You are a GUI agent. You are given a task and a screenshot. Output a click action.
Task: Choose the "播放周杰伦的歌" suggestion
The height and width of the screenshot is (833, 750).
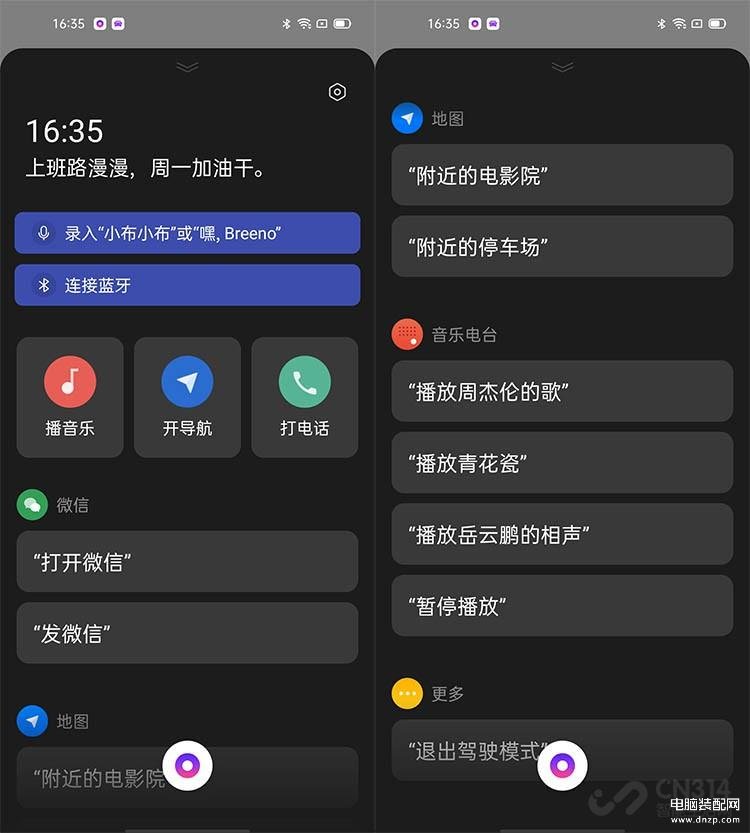(562, 391)
